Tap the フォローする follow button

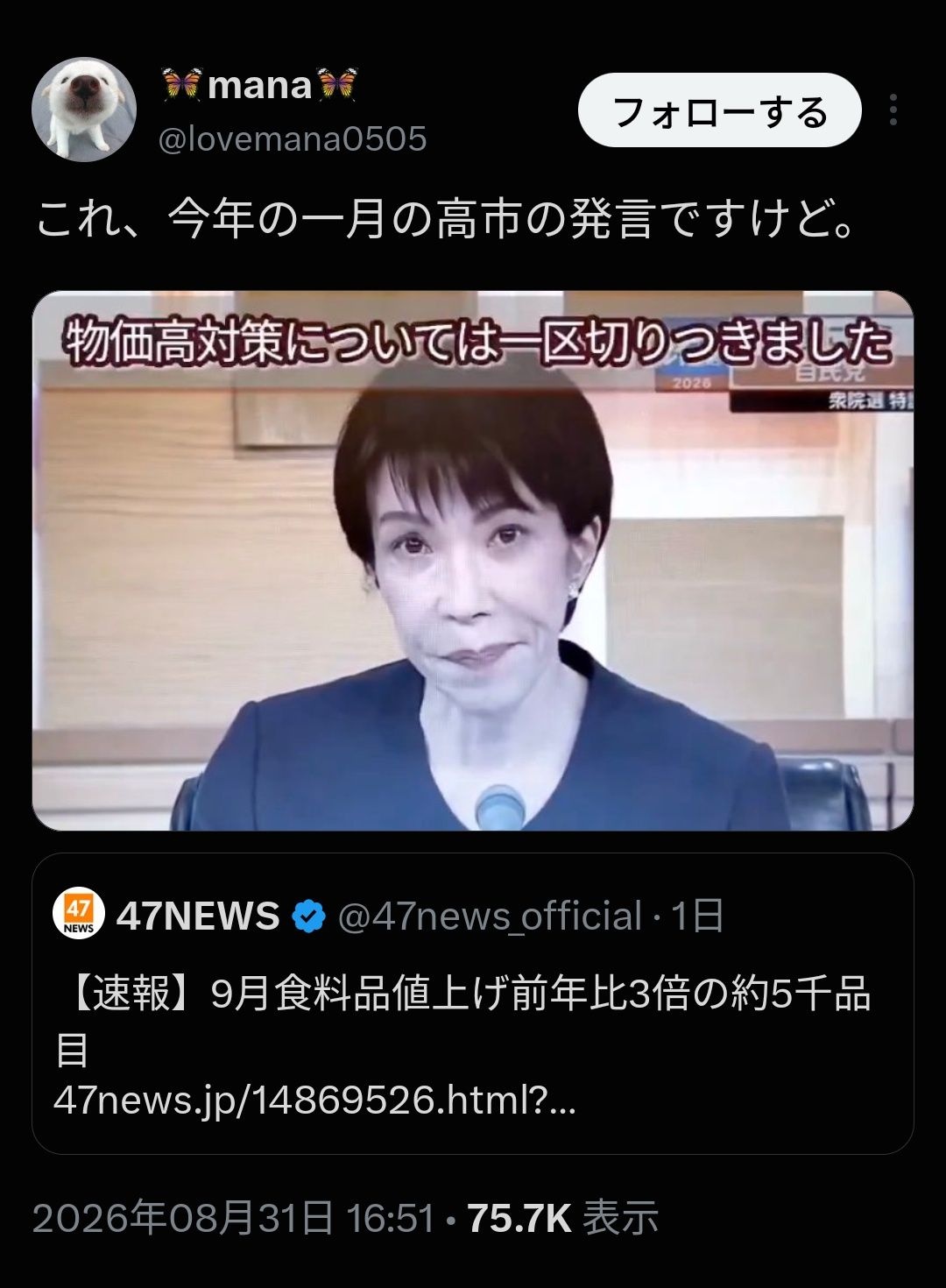point(720,110)
